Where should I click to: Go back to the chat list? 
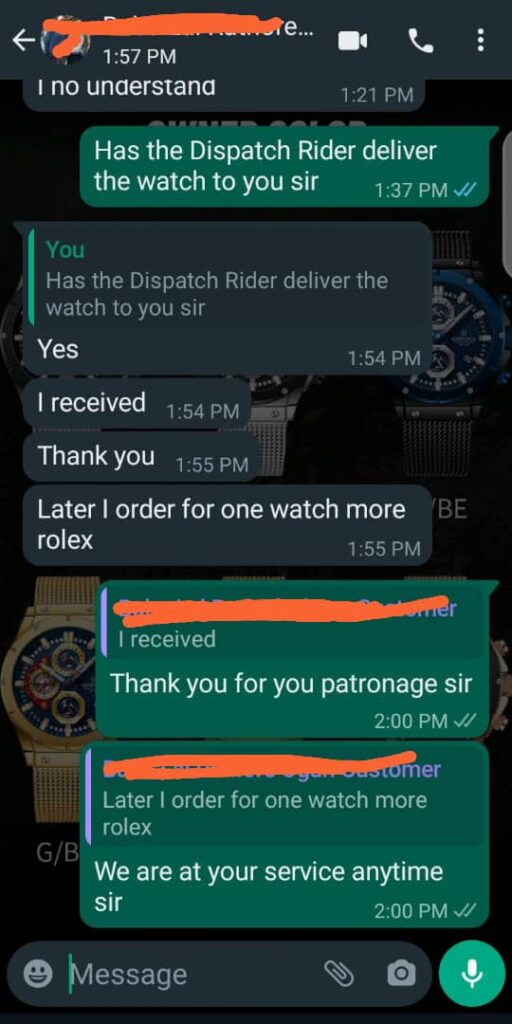coord(24,40)
